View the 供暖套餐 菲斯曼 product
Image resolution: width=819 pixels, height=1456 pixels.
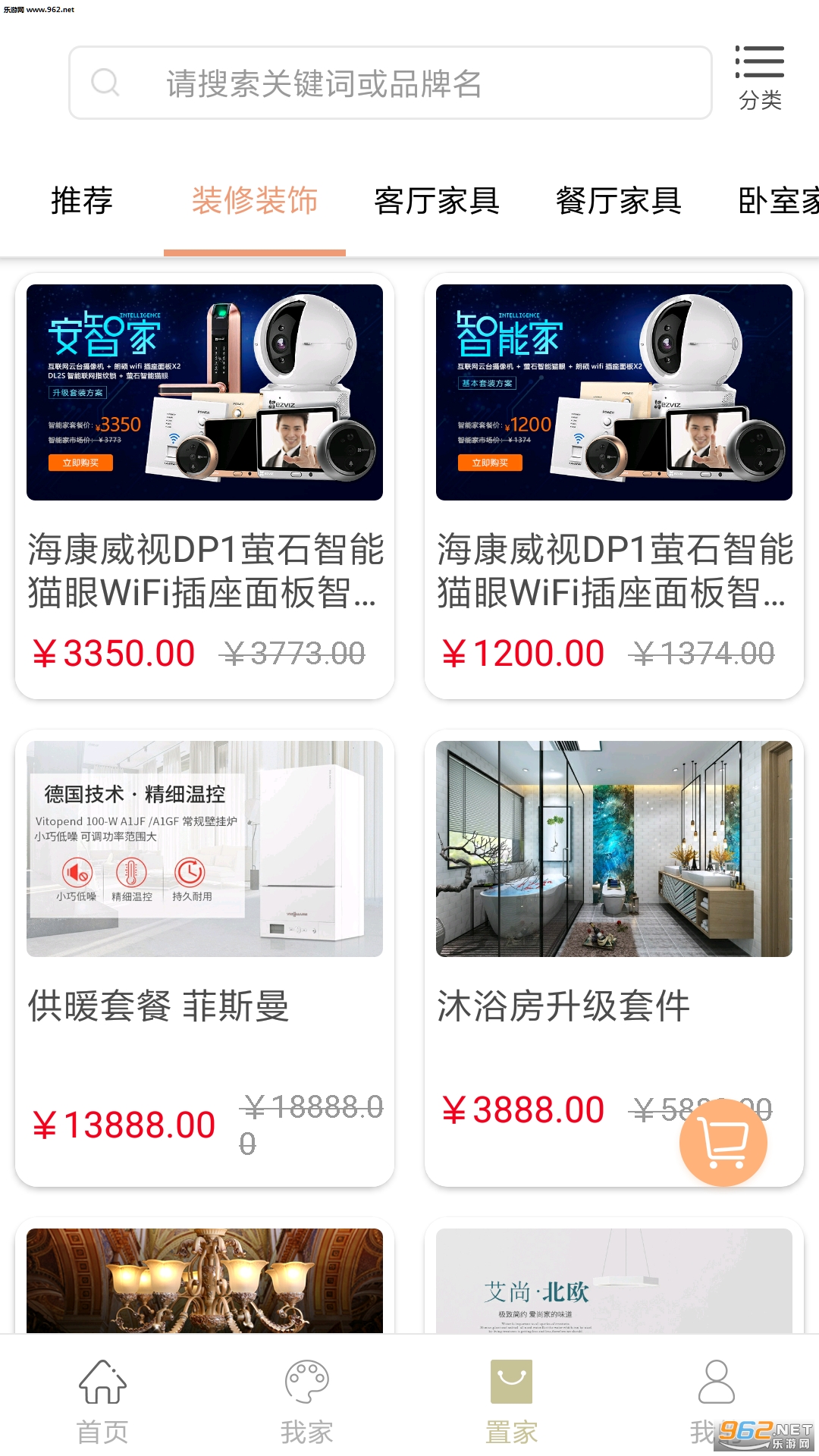pyautogui.click(x=205, y=955)
